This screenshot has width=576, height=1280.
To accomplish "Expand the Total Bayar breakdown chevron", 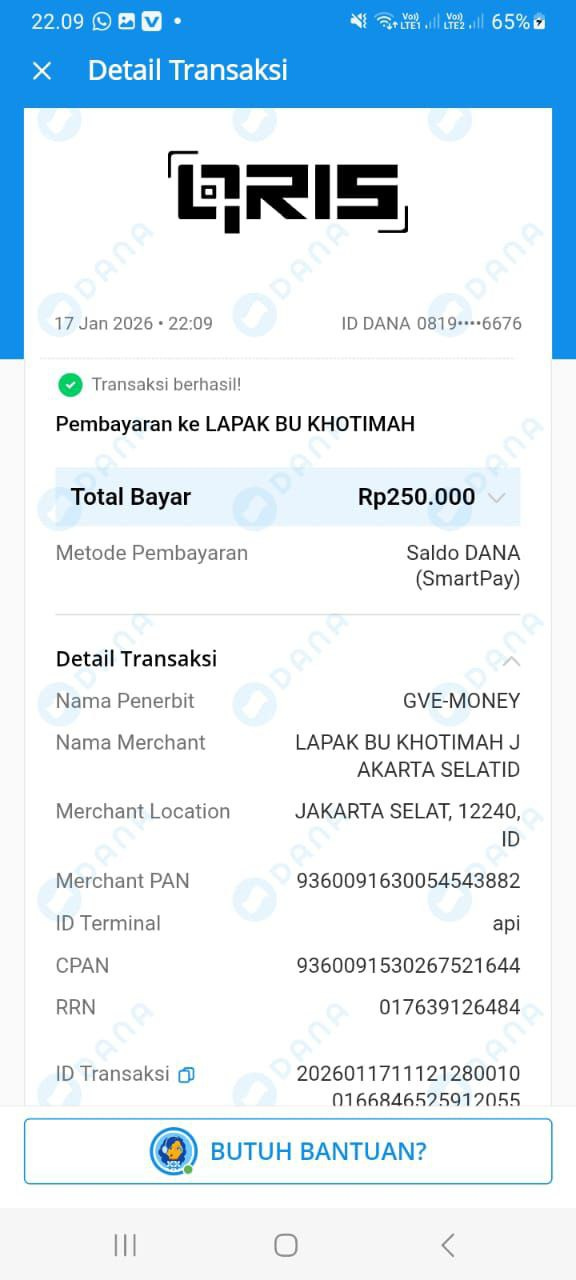I will tap(497, 497).
